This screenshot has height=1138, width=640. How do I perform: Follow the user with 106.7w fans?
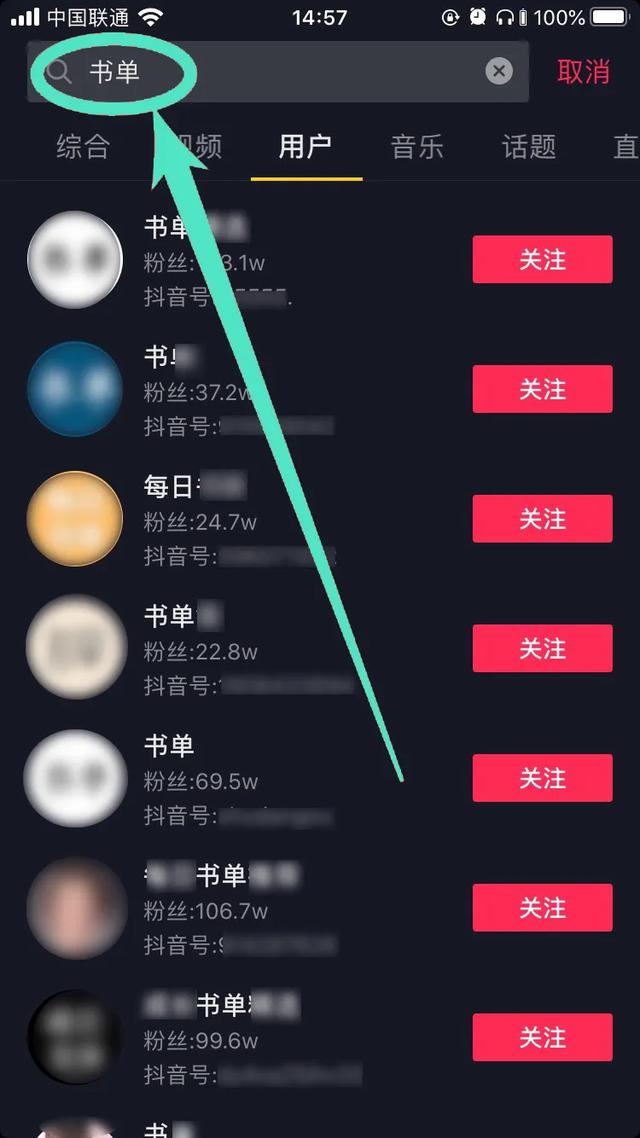click(x=542, y=907)
